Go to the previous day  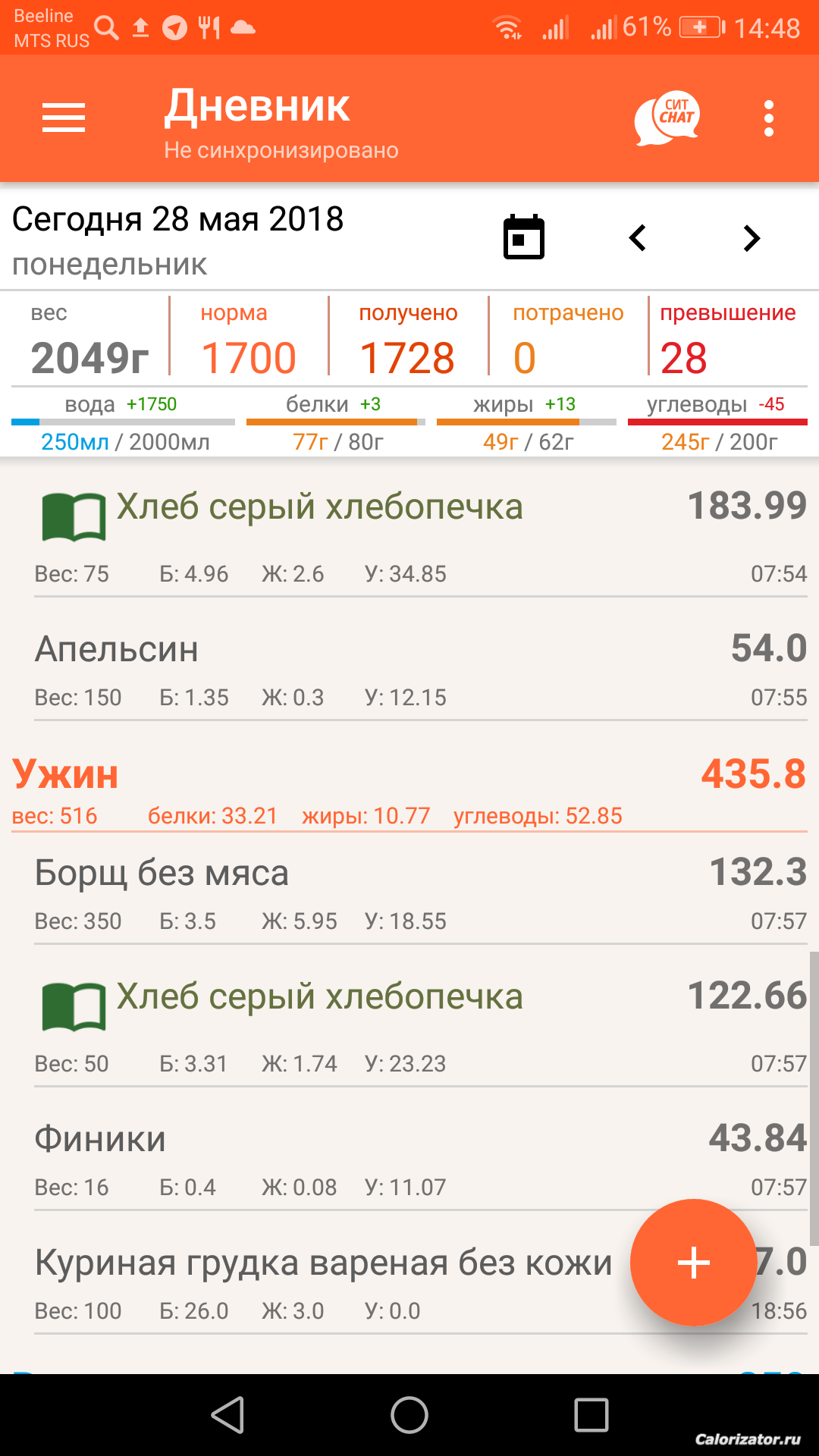coord(638,238)
